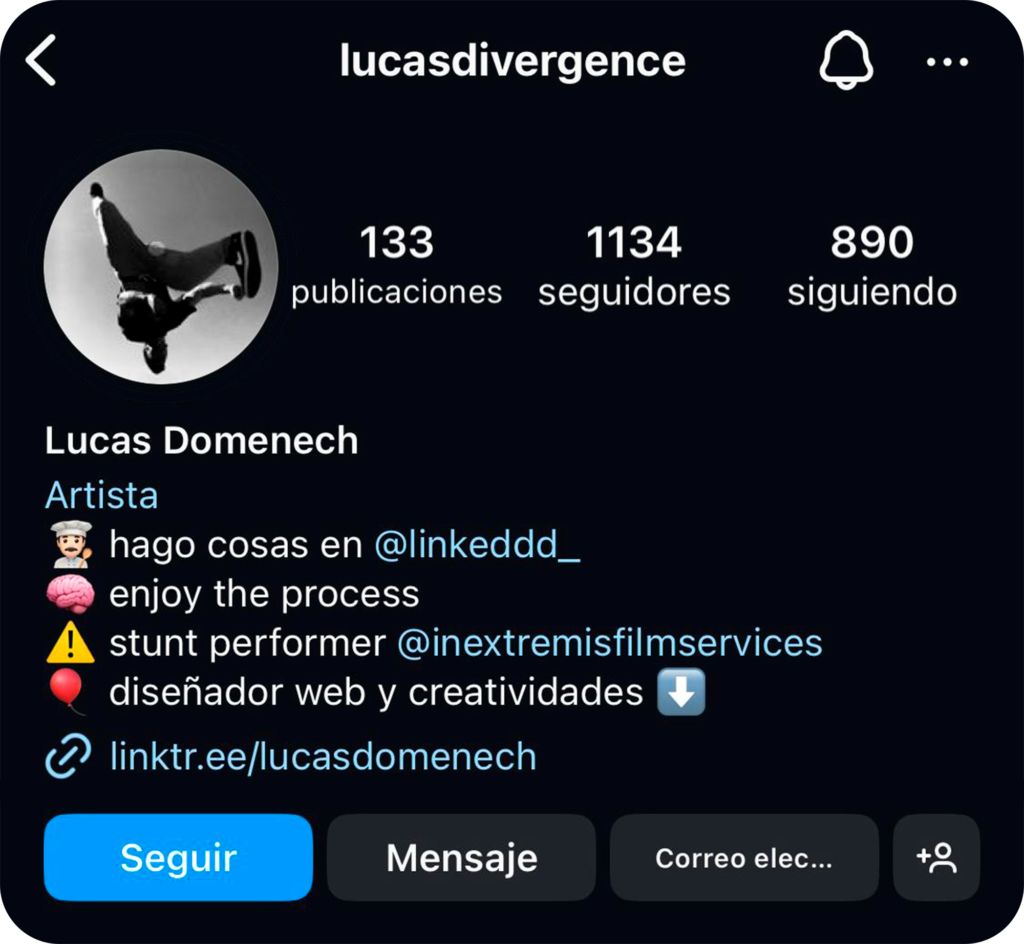Go back using the arrow icon
This screenshot has width=1024, height=944.
point(42,62)
